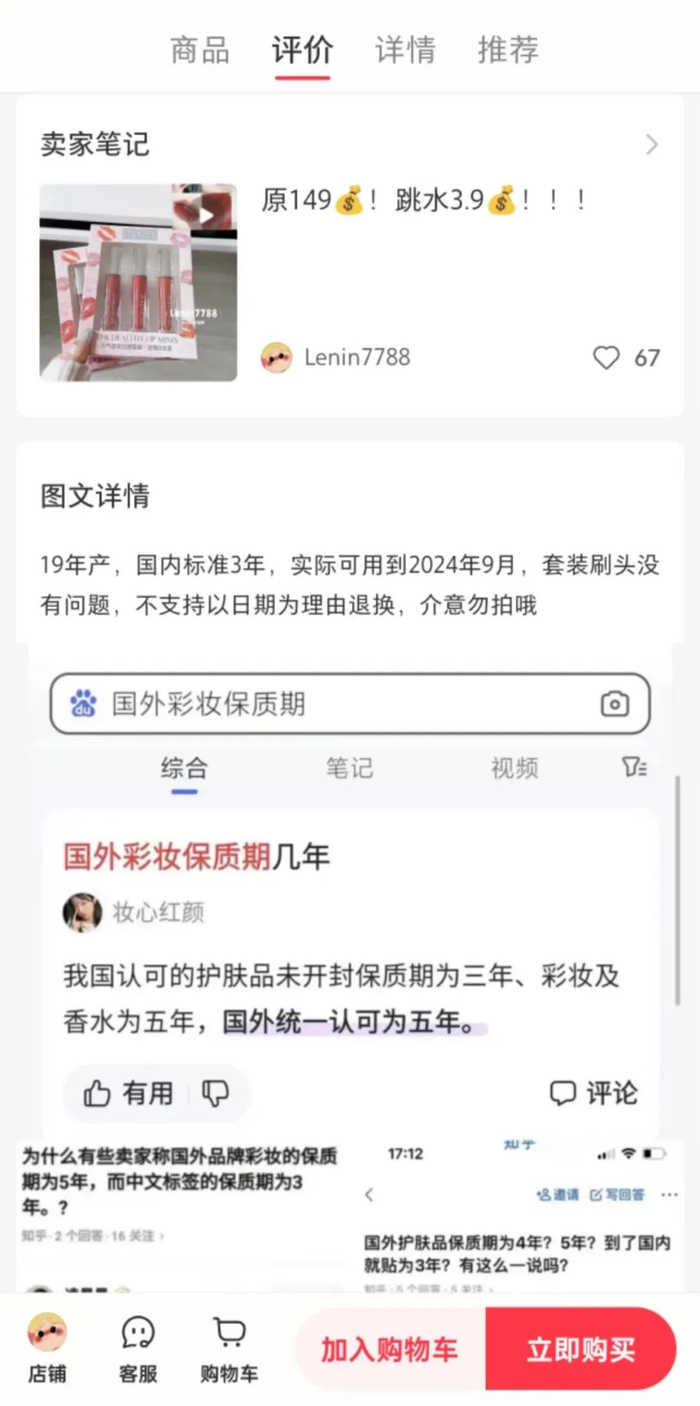Open the 店铺 shop page
This screenshot has width=700, height=1406.
(47, 1348)
